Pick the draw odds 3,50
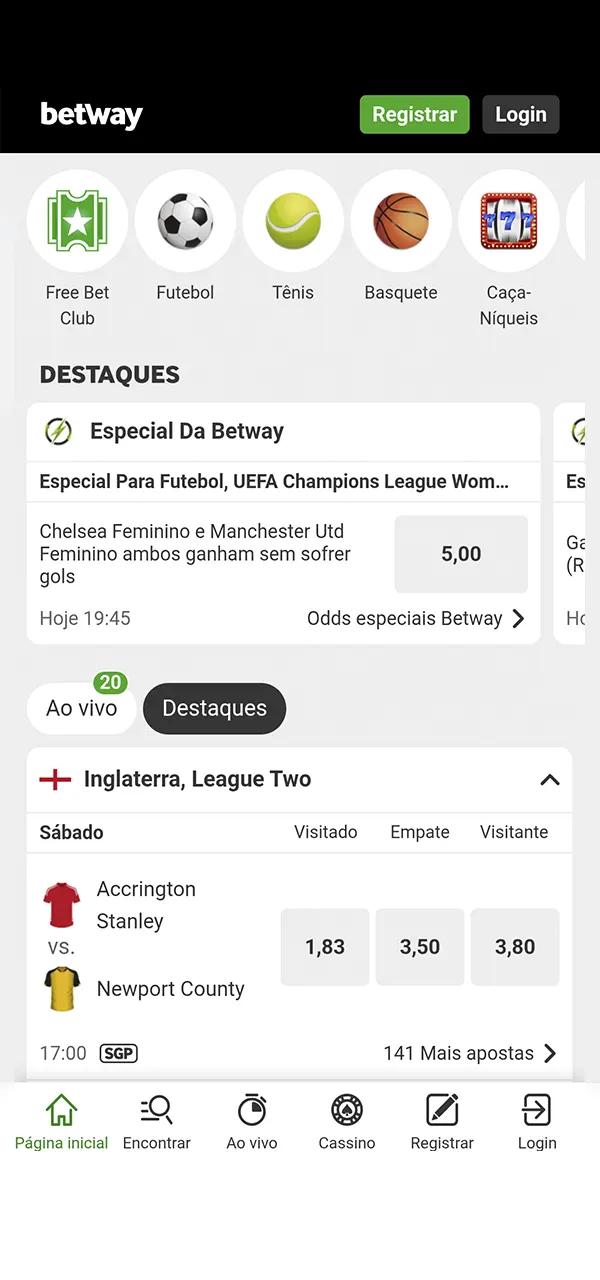 [x=420, y=947]
